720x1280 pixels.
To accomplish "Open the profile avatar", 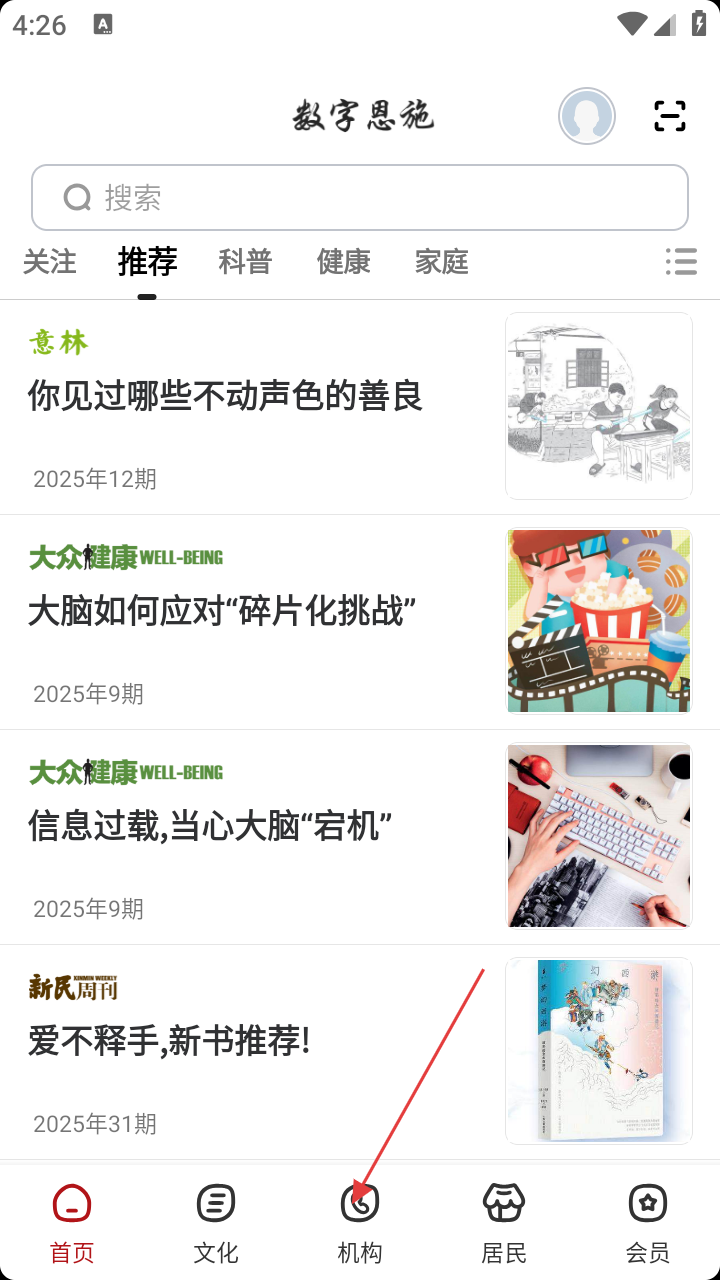I will [x=587, y=117].
